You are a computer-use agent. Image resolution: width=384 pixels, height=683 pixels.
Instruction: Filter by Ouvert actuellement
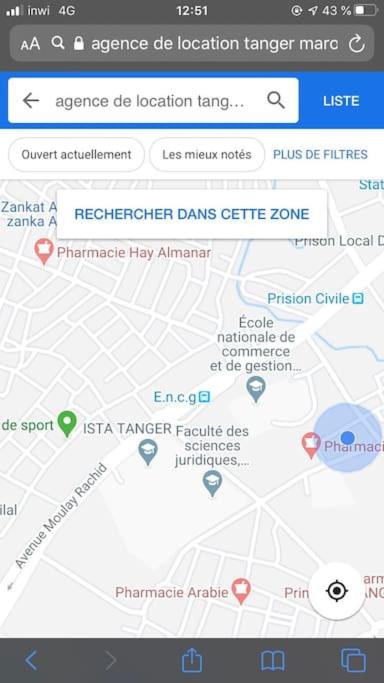(x=76, y=155)
